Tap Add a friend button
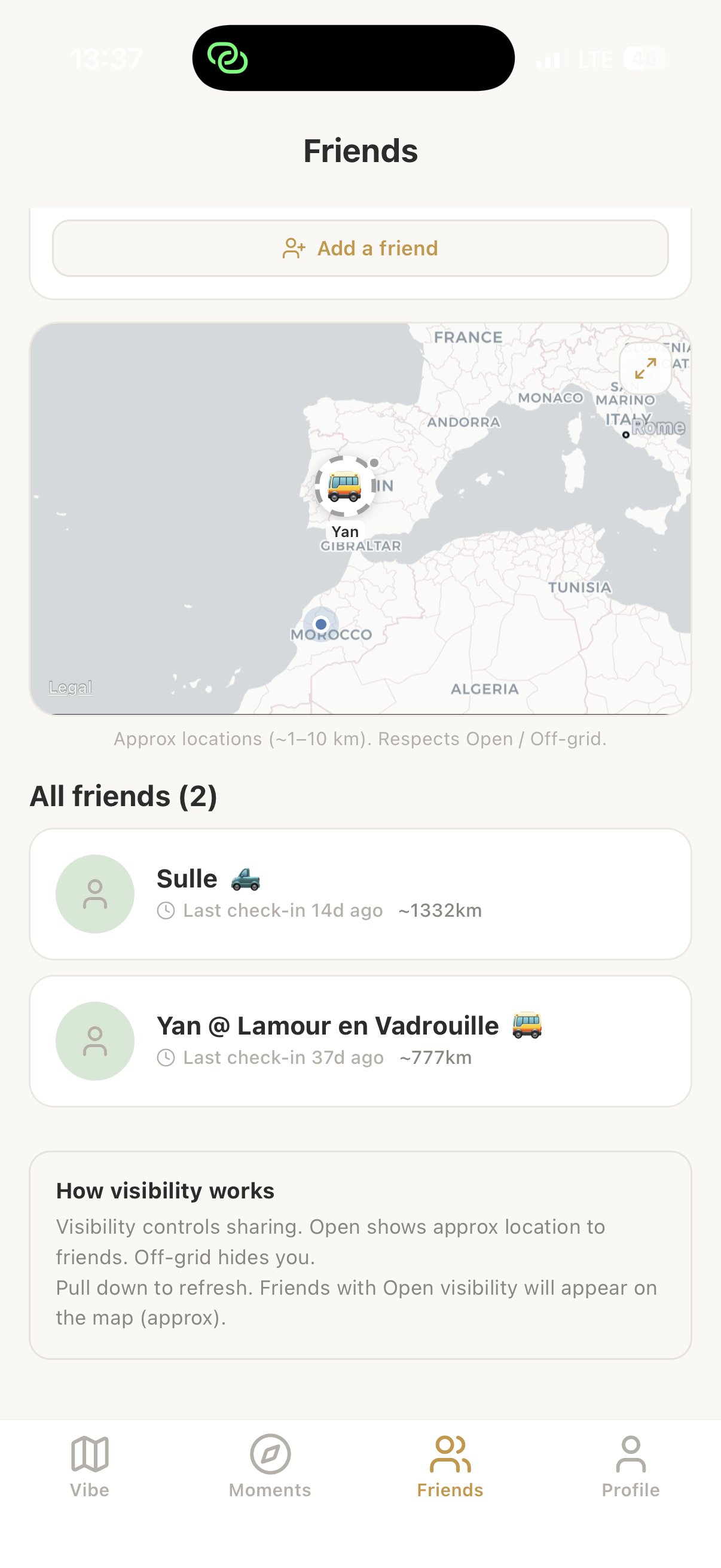This screenshot has height=1568, width=721. [360, 248]
